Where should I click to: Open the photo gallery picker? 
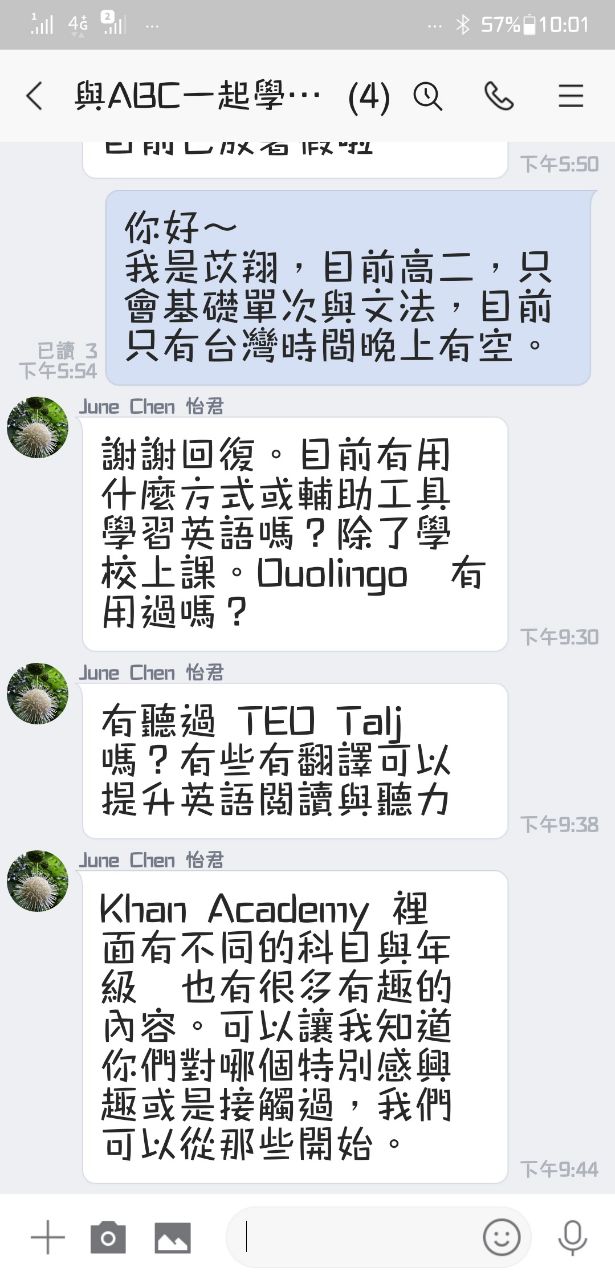click(172, 1238)
